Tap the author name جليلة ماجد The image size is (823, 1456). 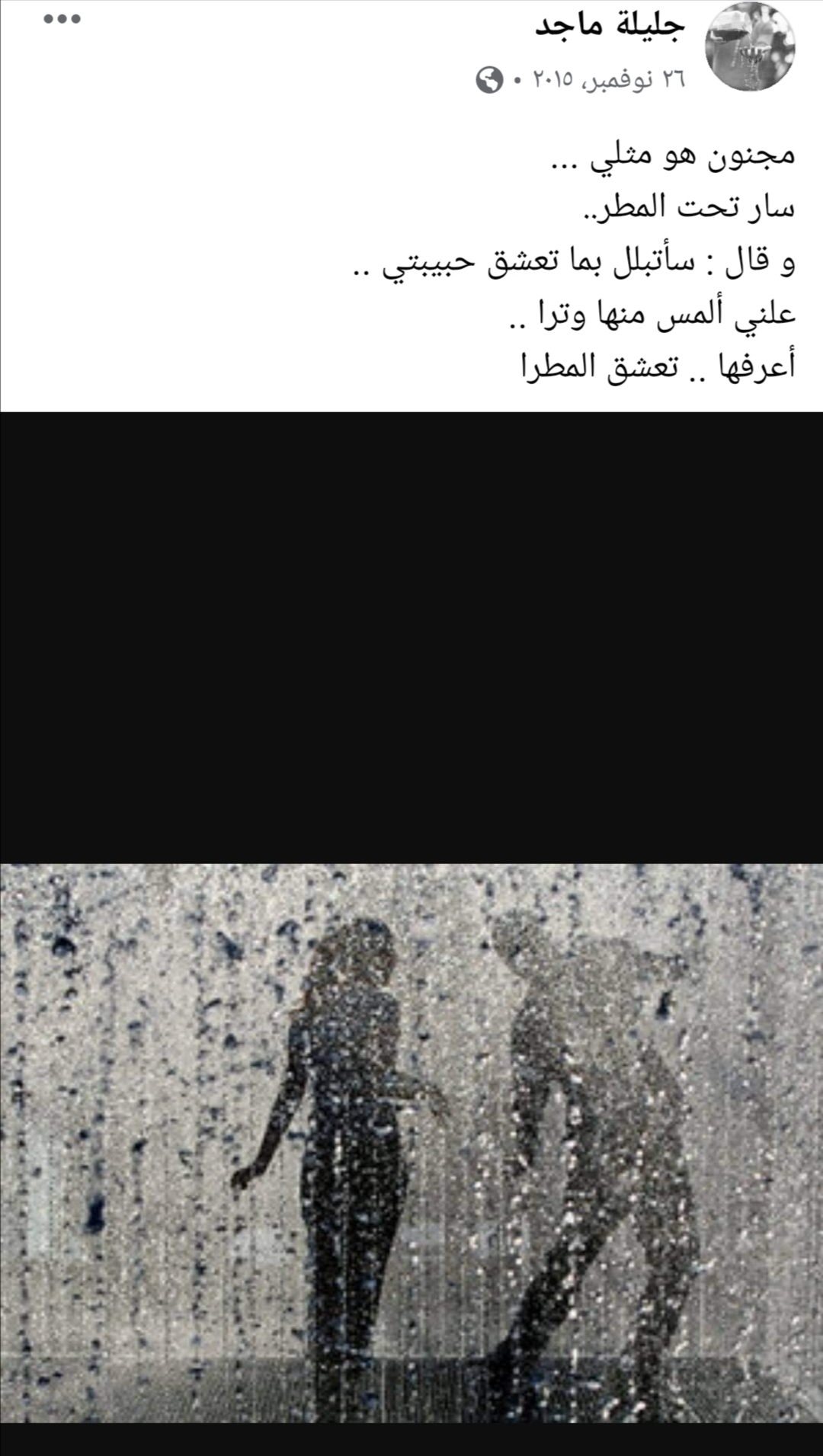(x=610, y=26)
